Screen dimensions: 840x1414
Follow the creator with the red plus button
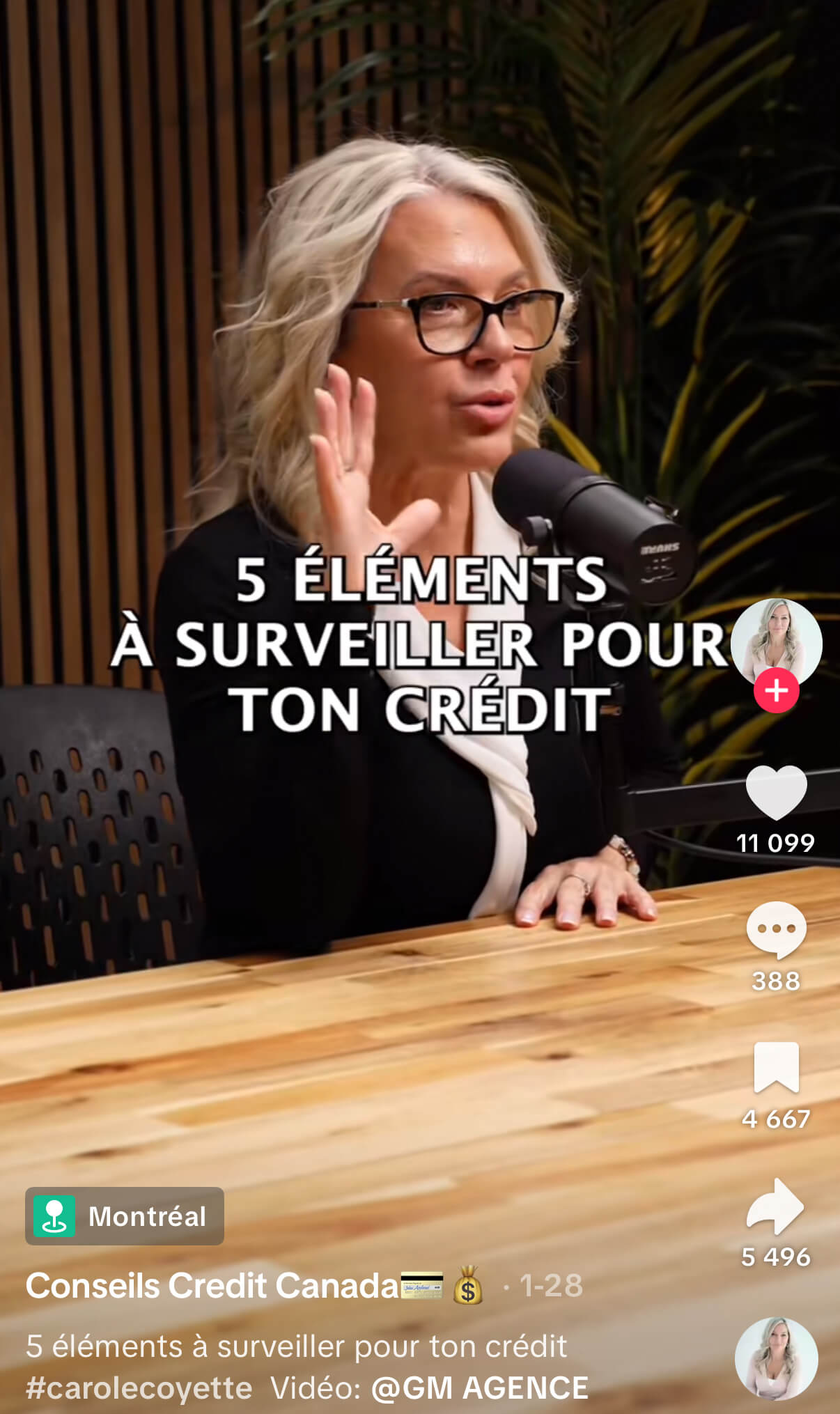[776, 690]
